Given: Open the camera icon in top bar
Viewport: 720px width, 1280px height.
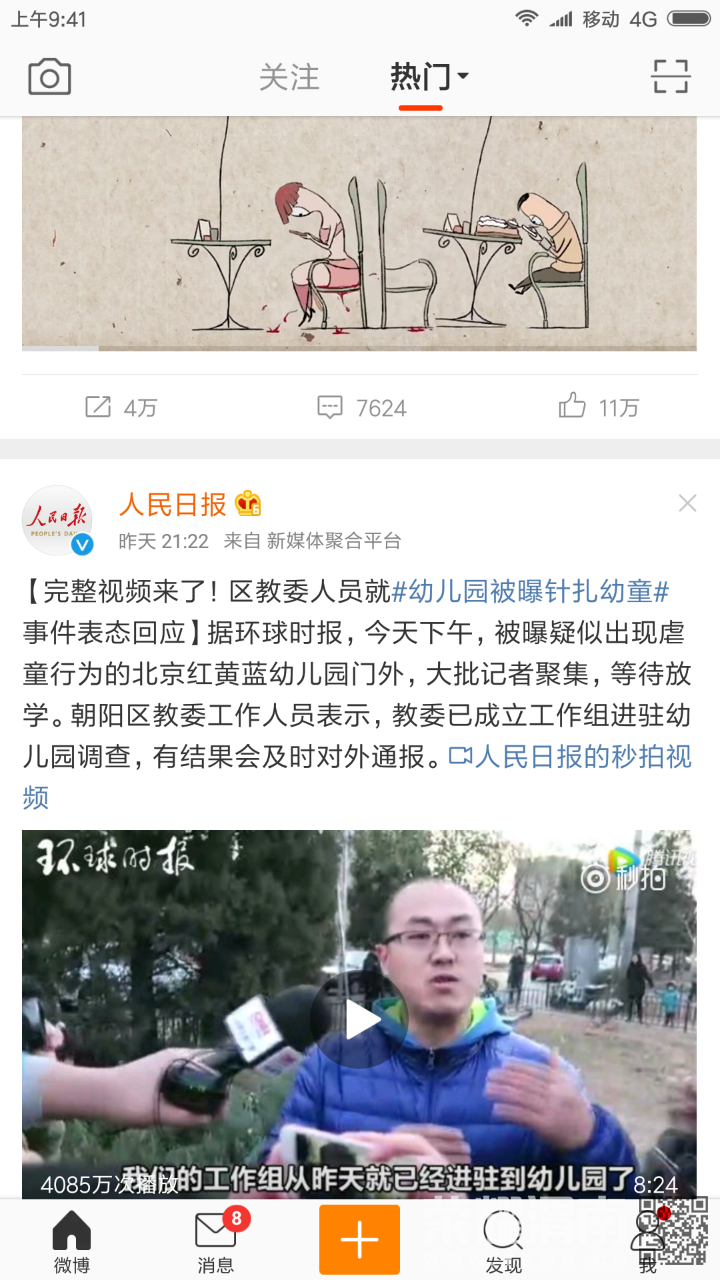Looking at the screenshot, I should 49,77.
